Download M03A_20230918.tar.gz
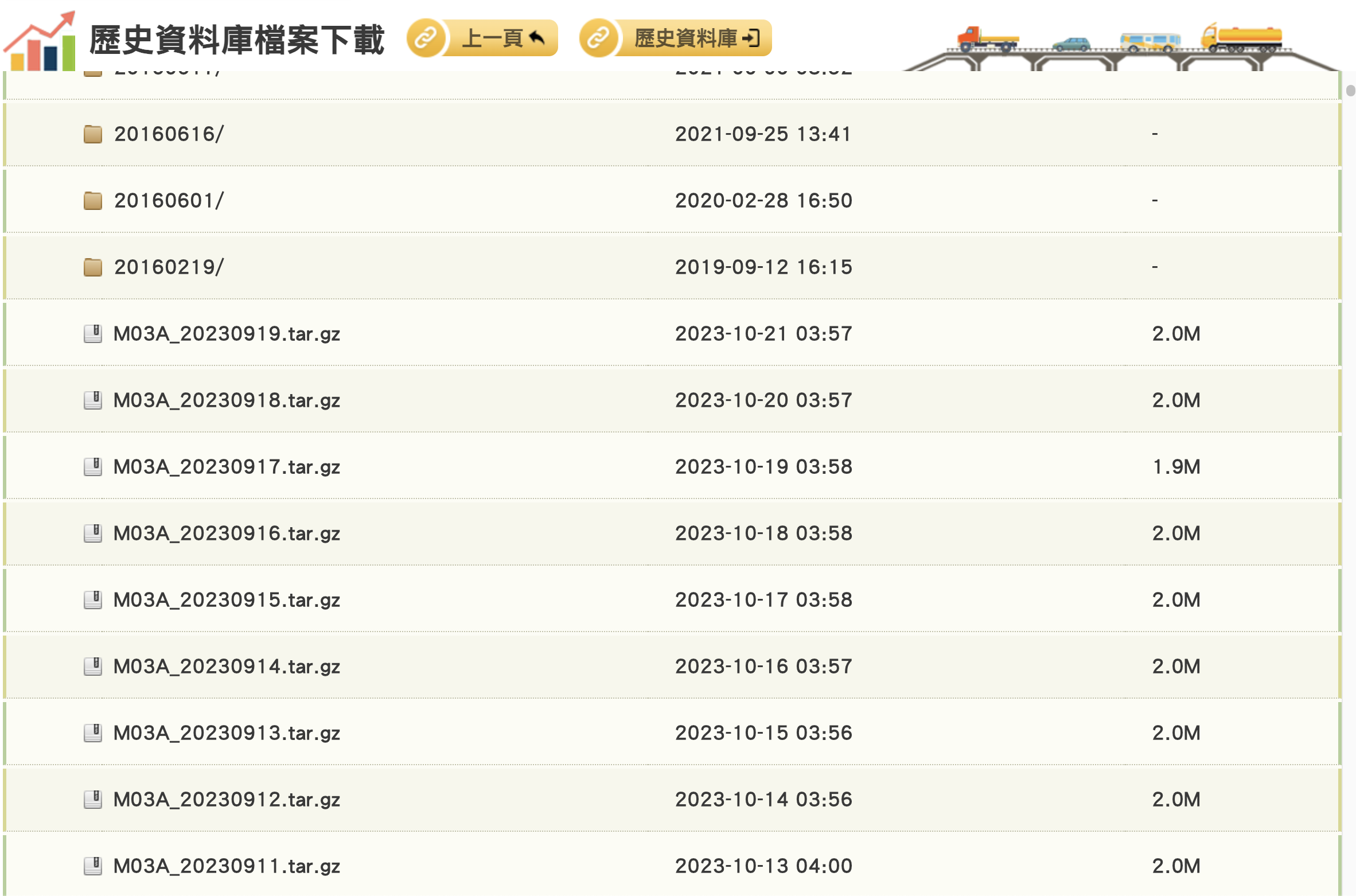1356x896 pixels. coord(227,400)
